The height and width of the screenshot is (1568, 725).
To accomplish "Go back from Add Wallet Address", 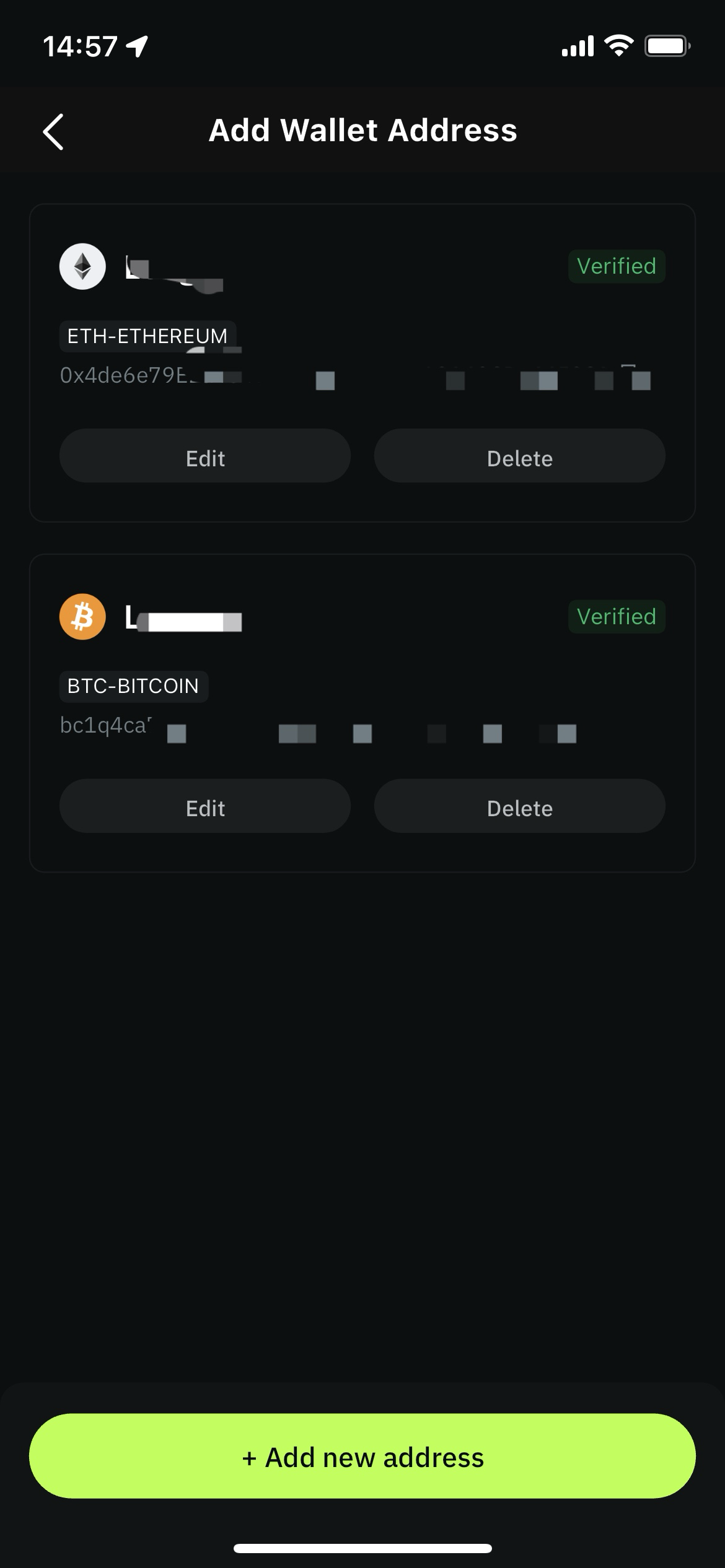I will click(x=53, y=131).
